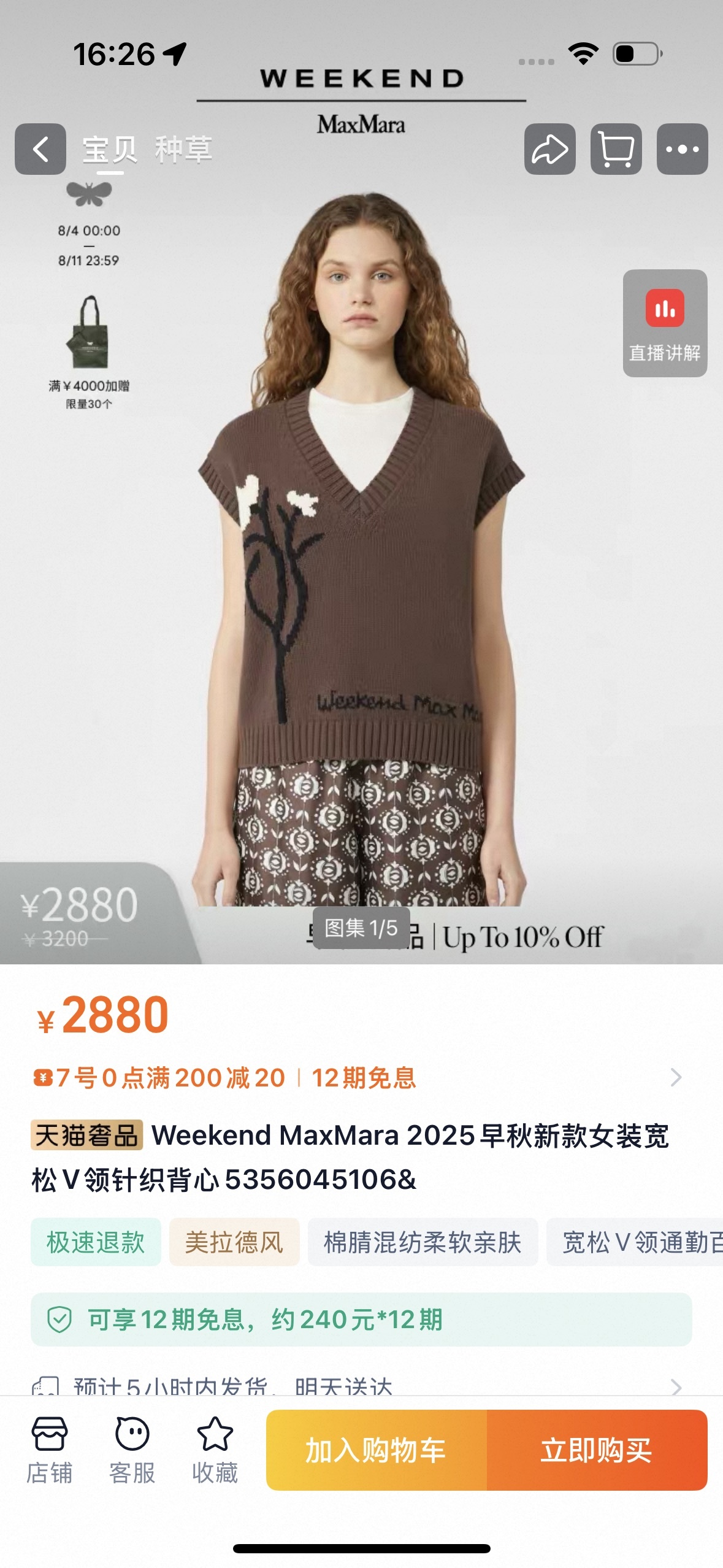Contact 客服 customer service

[x=132, y=1450]
